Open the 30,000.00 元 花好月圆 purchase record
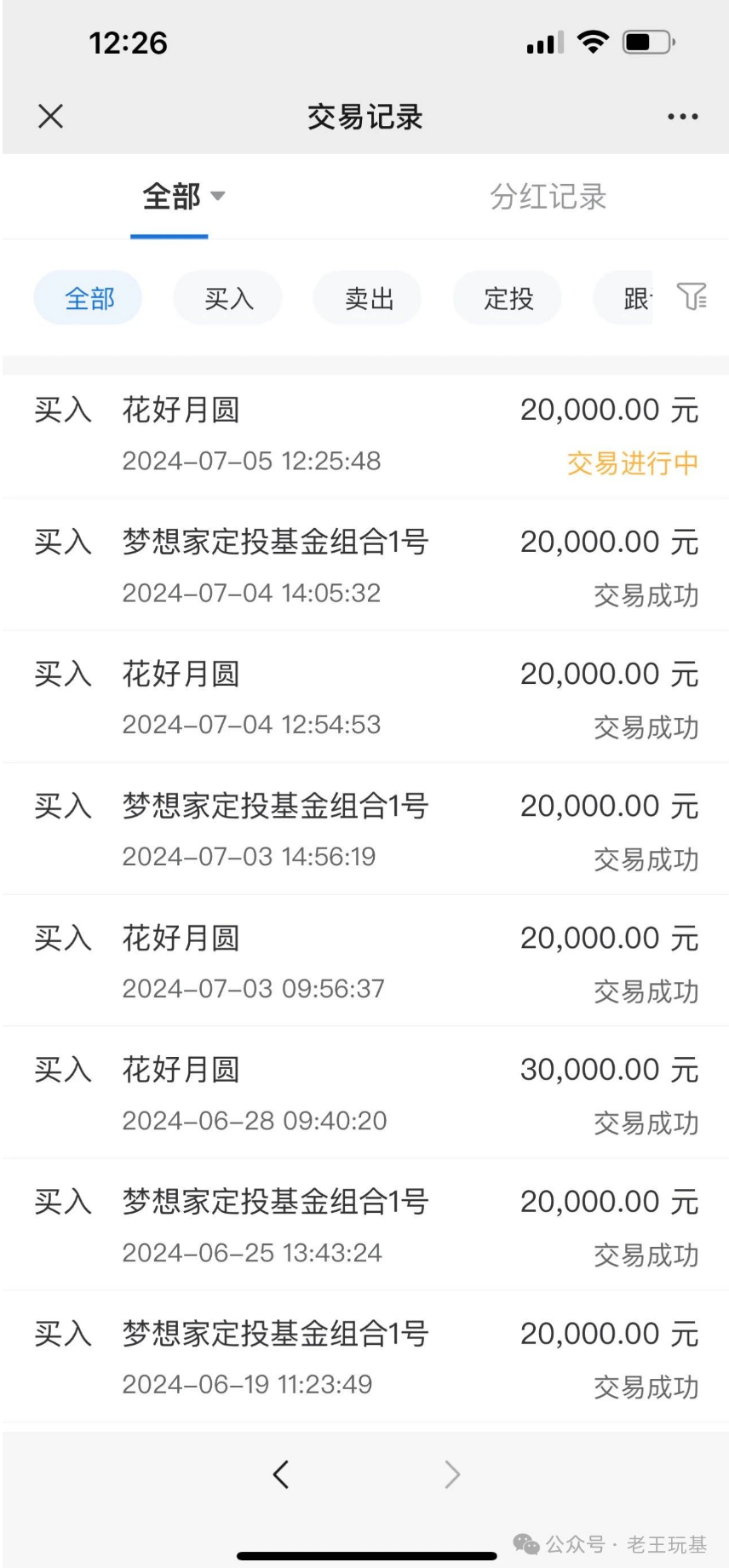 pos(365,1093)
